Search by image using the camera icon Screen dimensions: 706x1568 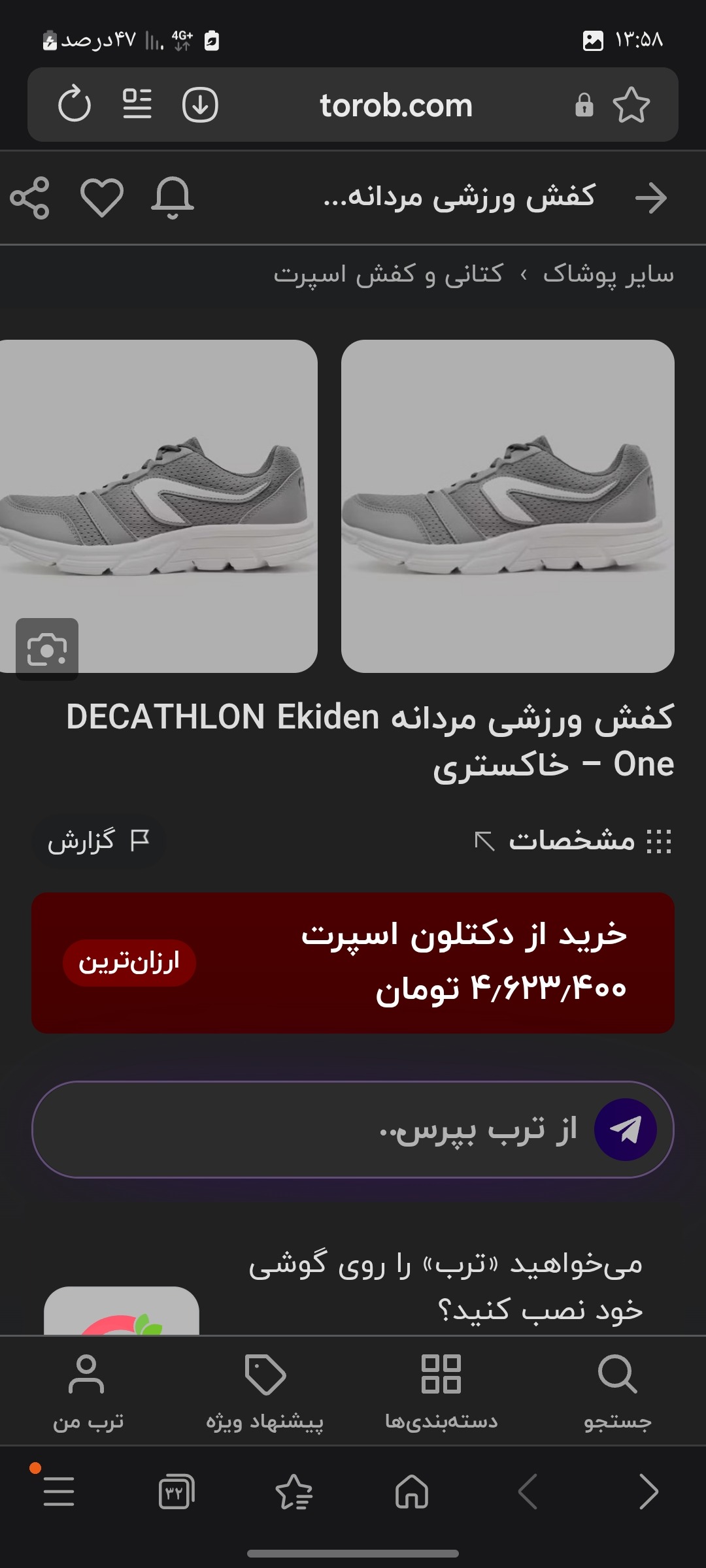tap(47, 649)
